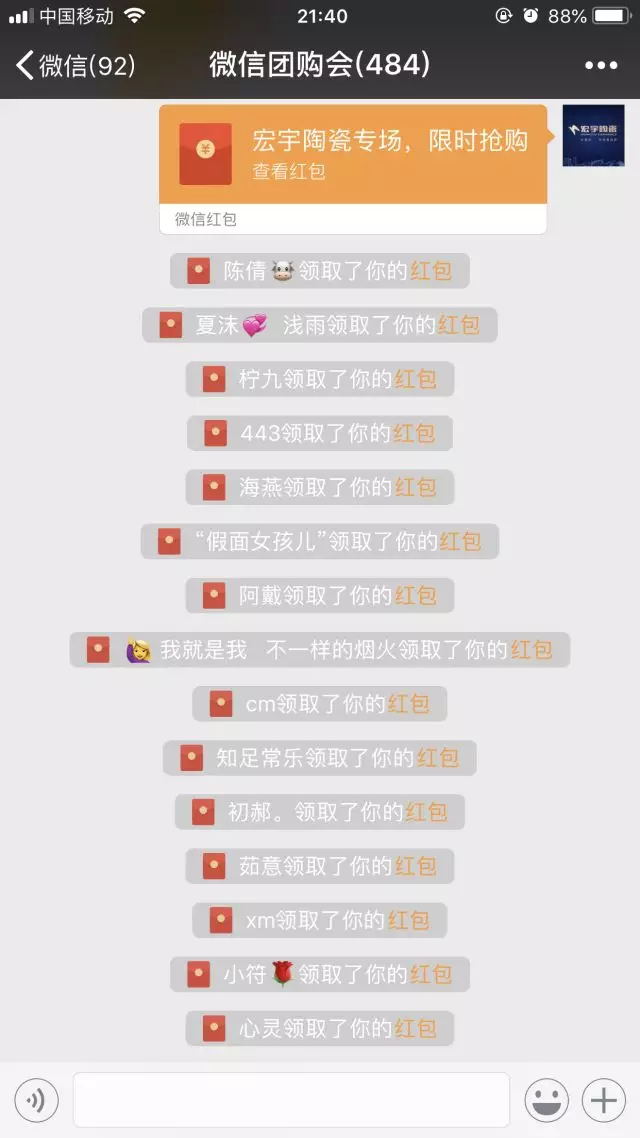
Task: Open 红包 link in 知足常乐's notice
Action: [x=438, y=758]
